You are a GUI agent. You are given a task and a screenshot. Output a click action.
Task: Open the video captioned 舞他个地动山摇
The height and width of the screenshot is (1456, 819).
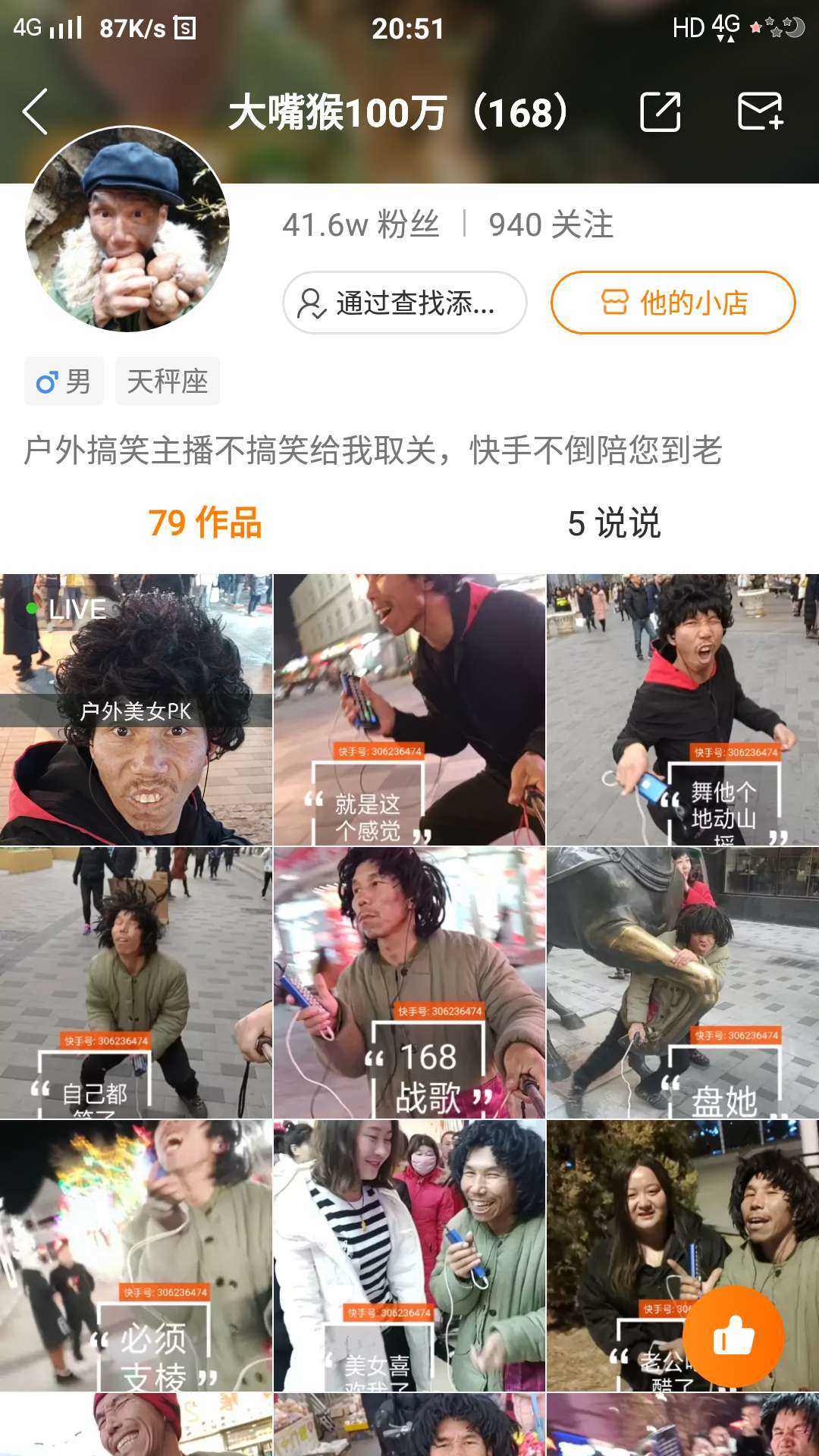coord(682,709)
